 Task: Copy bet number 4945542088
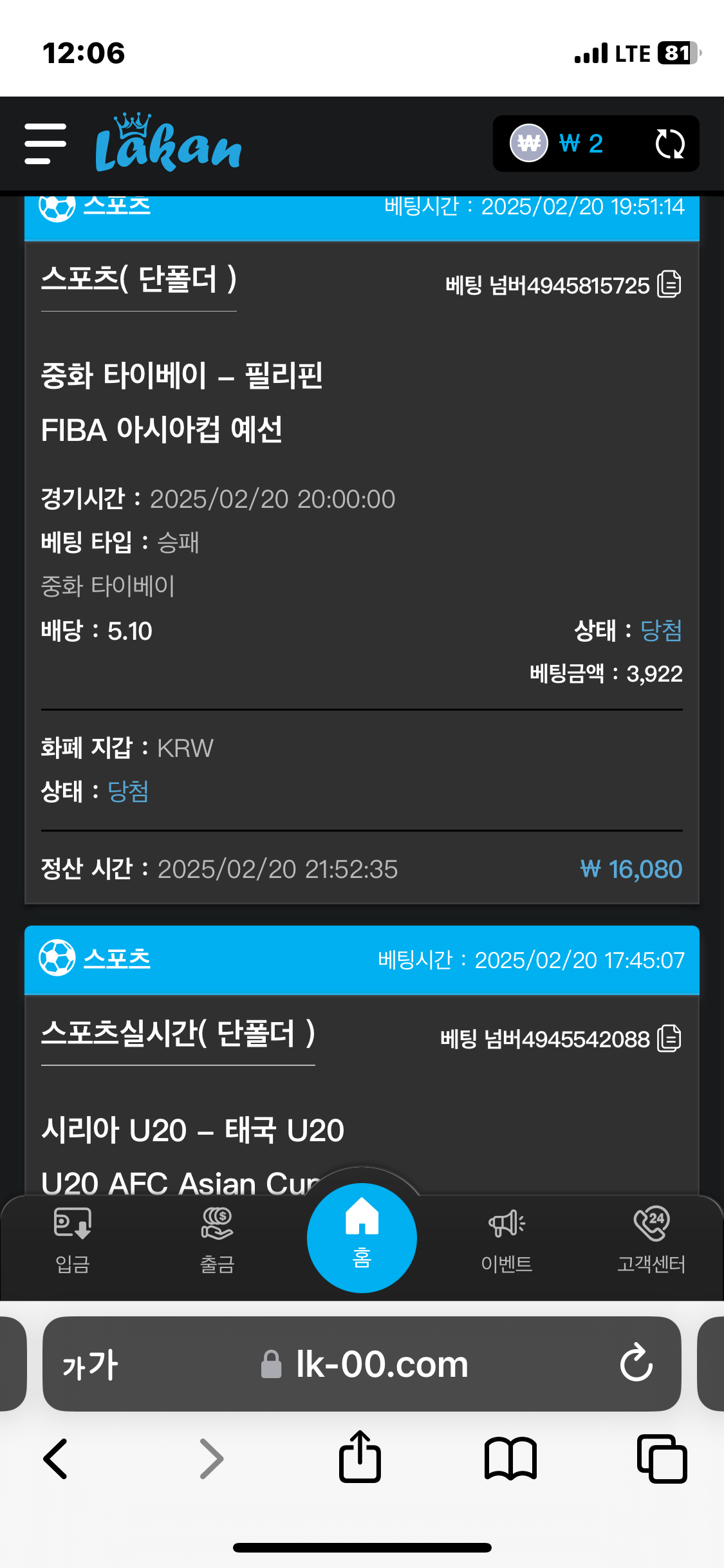[669, 1038]
